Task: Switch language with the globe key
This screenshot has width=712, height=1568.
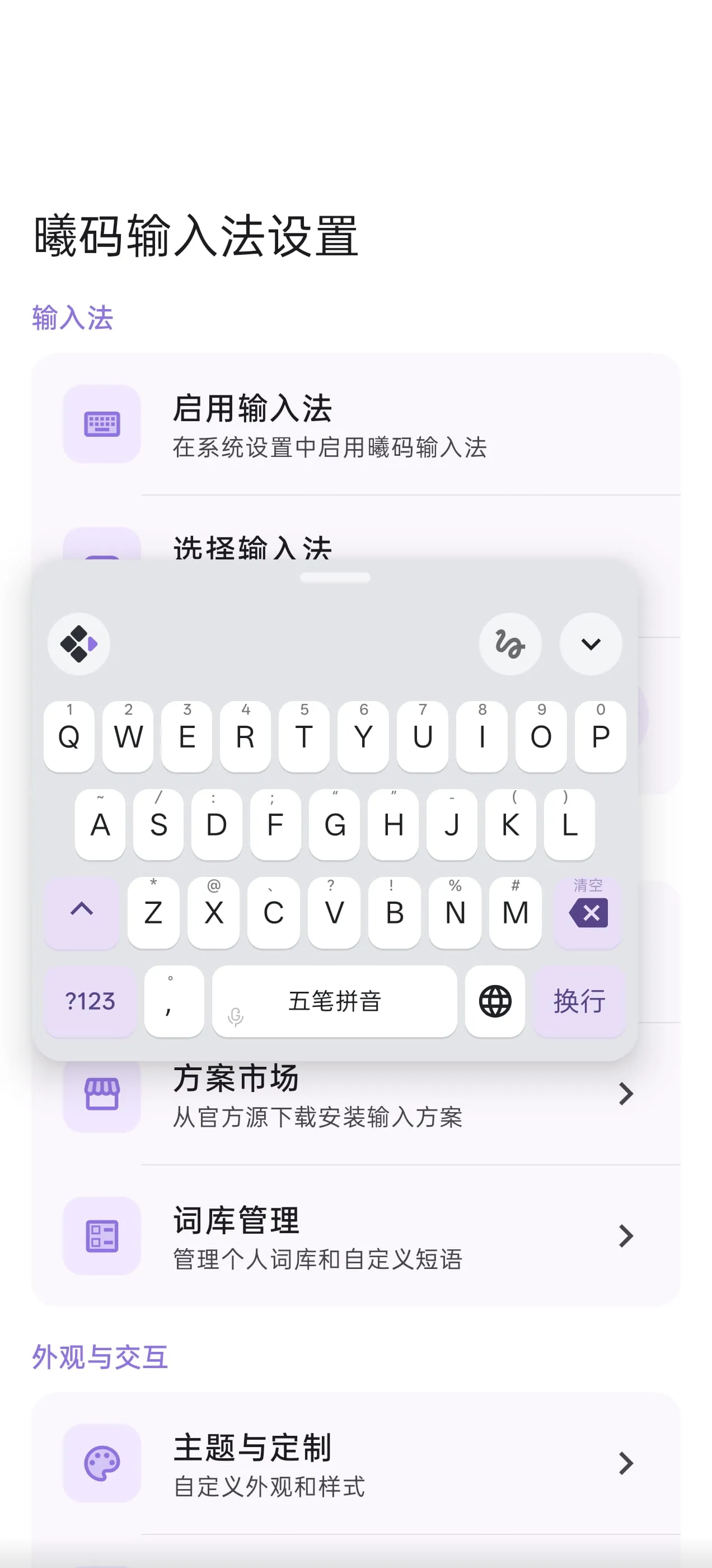Action: [495, 1001]
